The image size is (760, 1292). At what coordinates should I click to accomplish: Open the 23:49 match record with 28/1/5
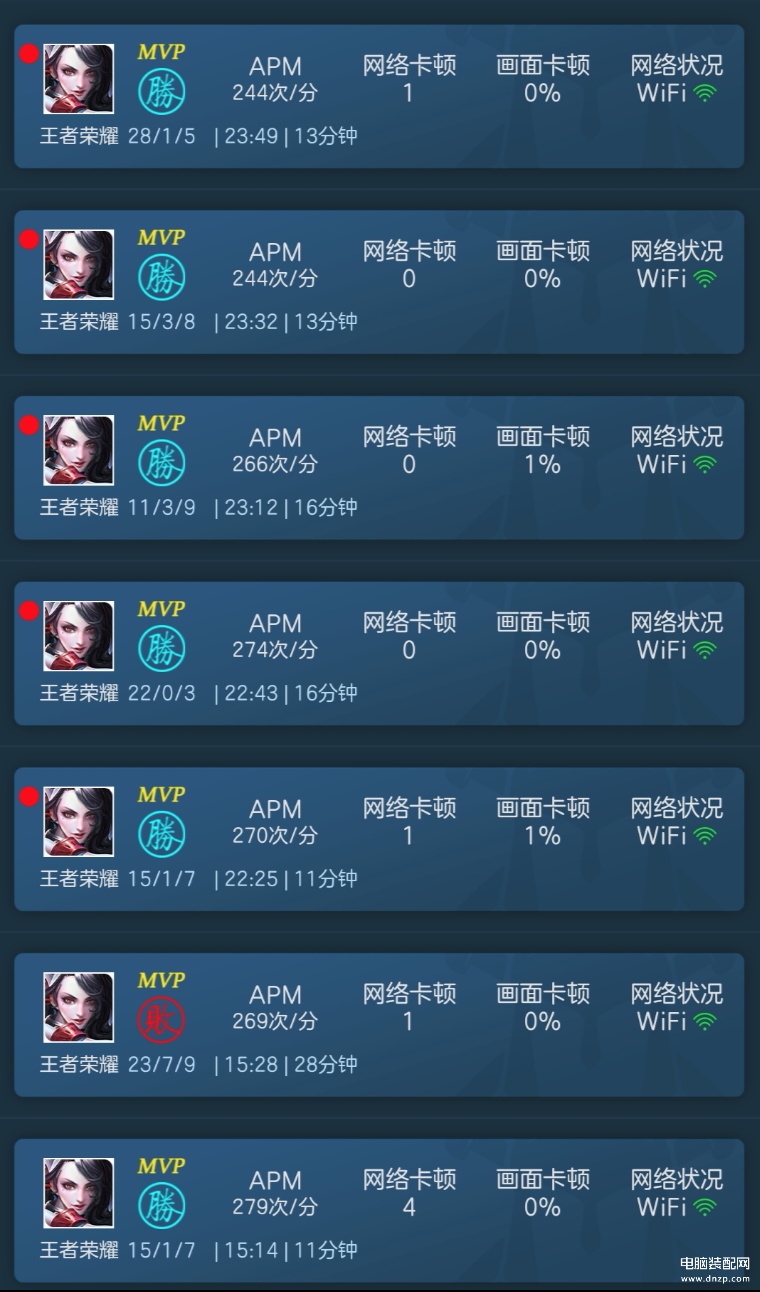(379, 96)
